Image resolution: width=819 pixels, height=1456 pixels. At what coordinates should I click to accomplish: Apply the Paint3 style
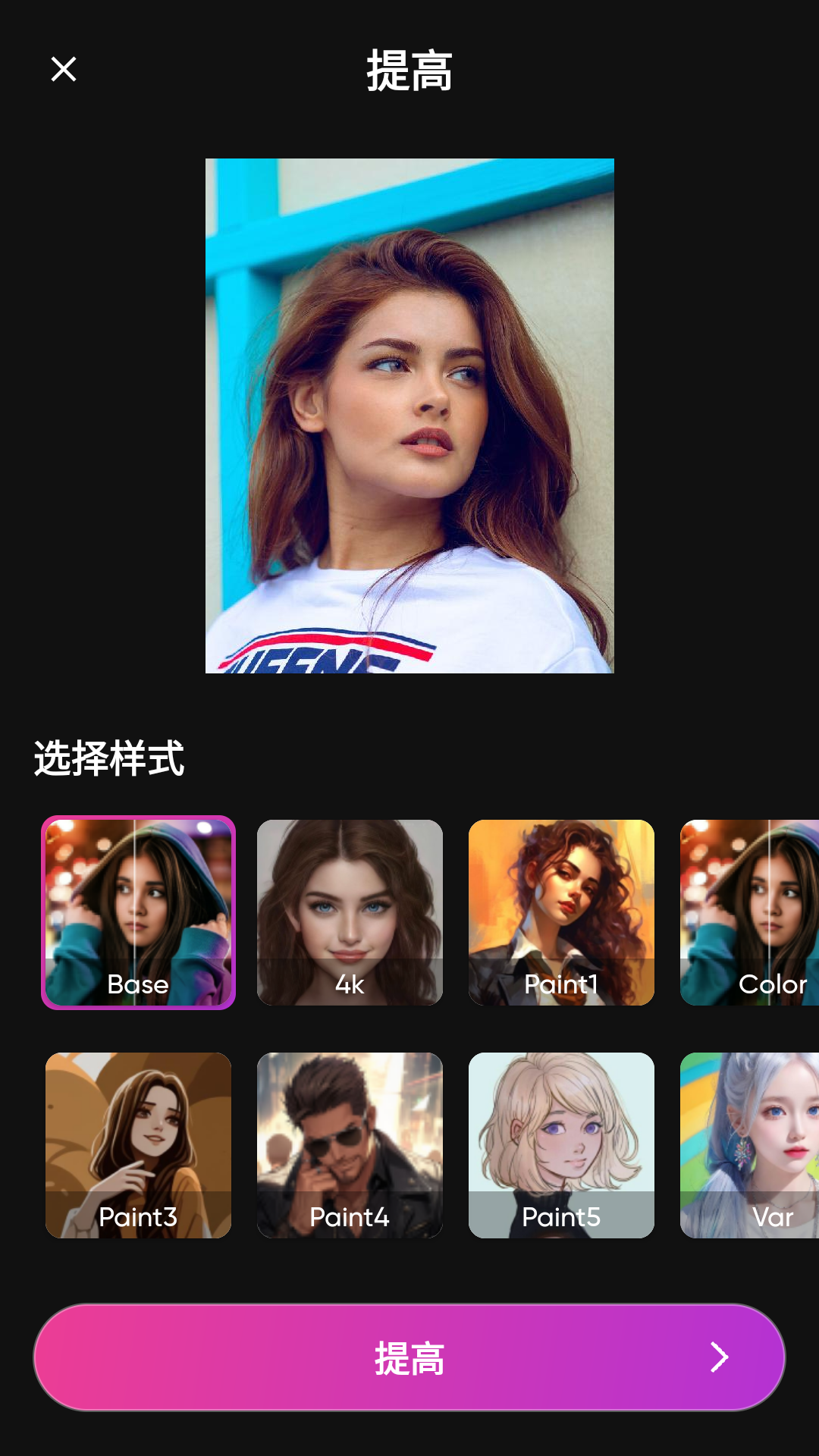coord(138,1145)
